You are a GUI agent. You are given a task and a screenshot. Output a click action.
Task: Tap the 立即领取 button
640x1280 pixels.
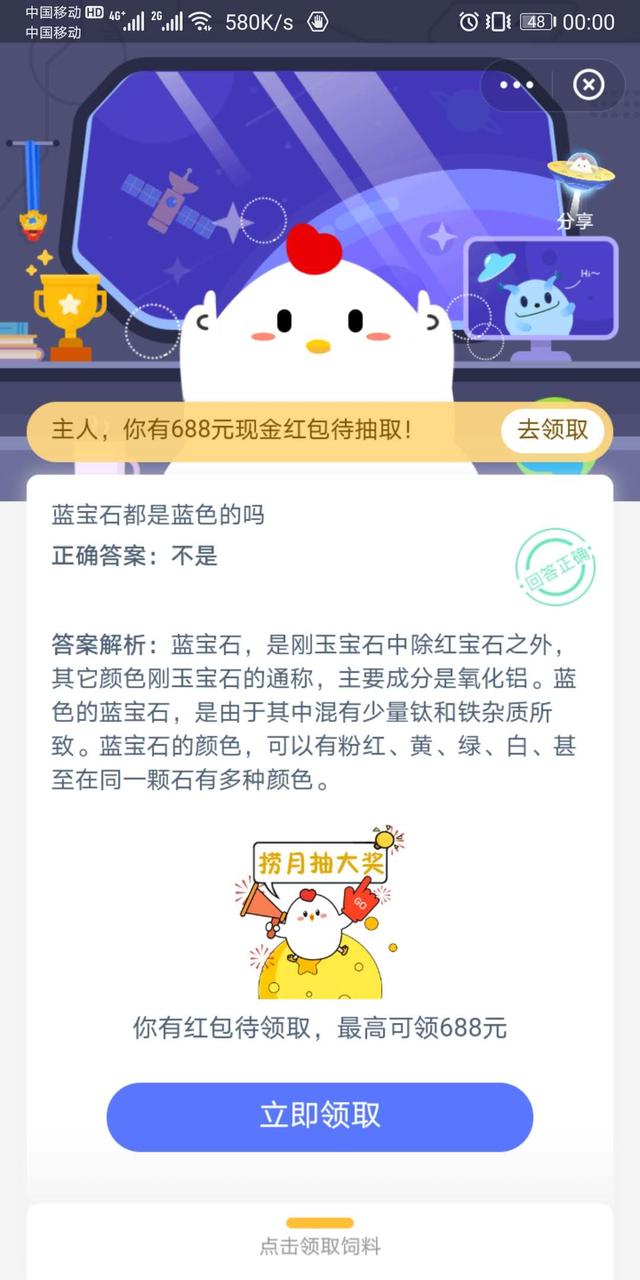tap(320, 1116)
